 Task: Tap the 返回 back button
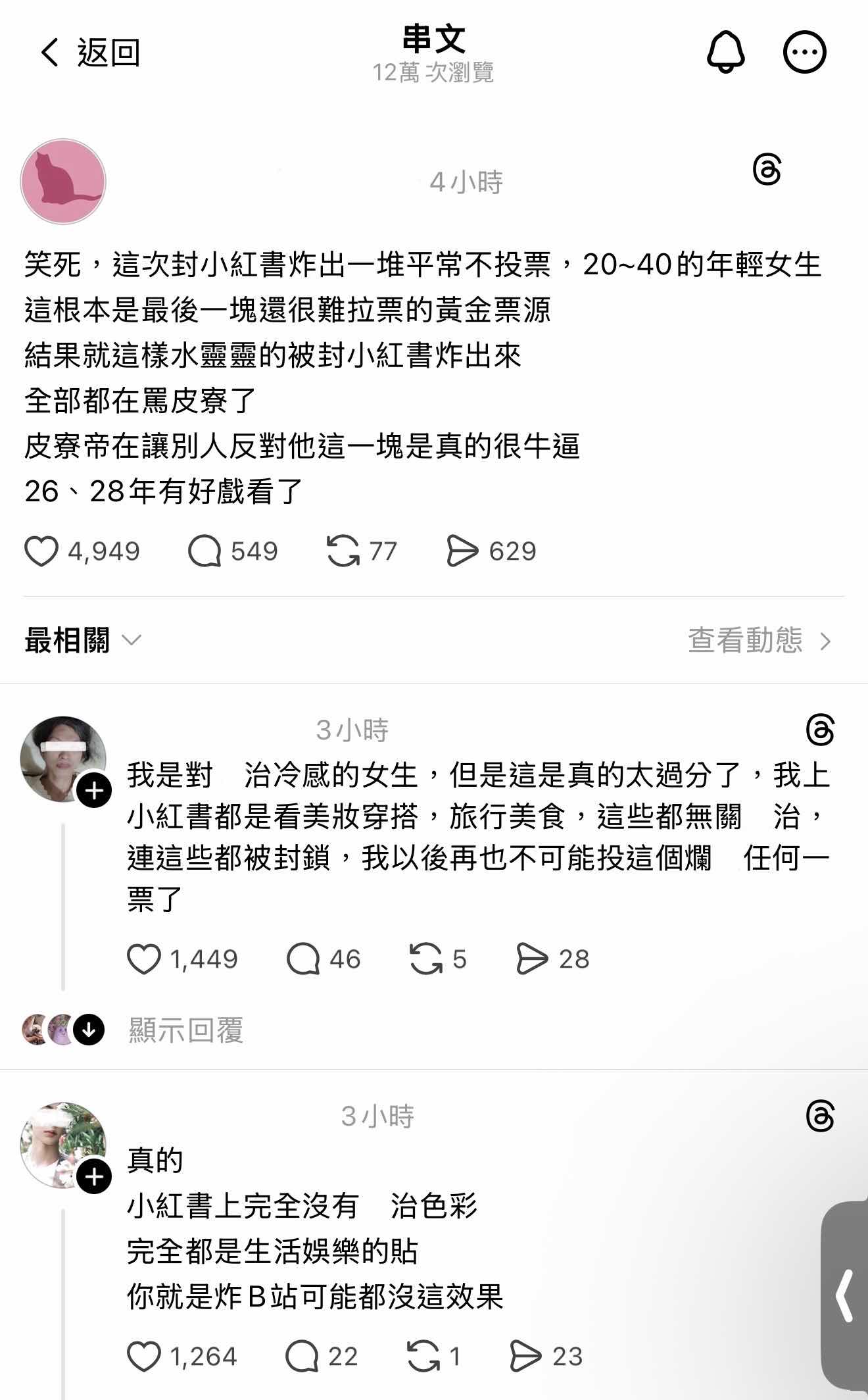tap(89, 53)
